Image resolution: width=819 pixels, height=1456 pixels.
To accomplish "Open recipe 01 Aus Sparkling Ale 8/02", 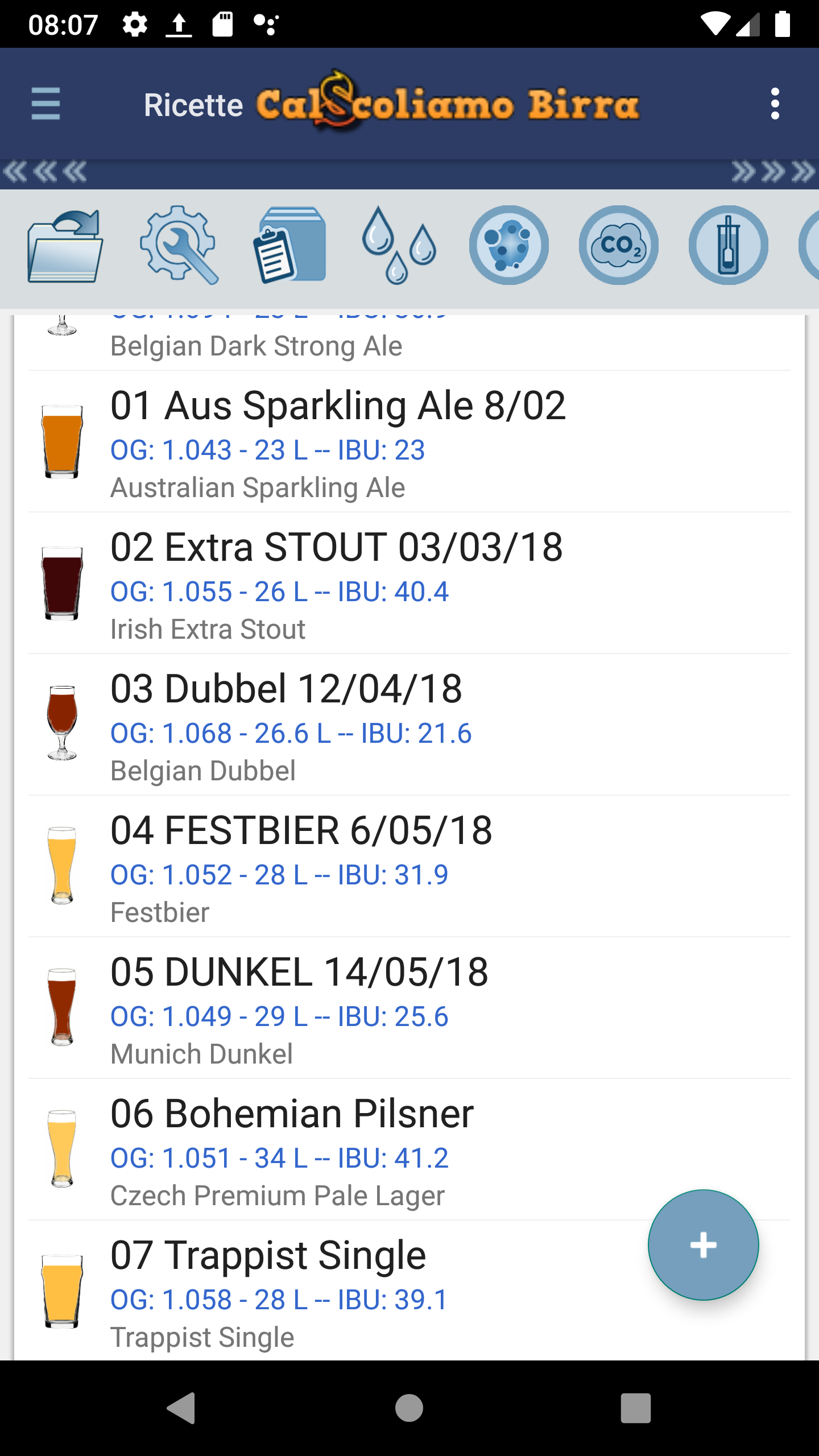I will (x=409, y=442).
